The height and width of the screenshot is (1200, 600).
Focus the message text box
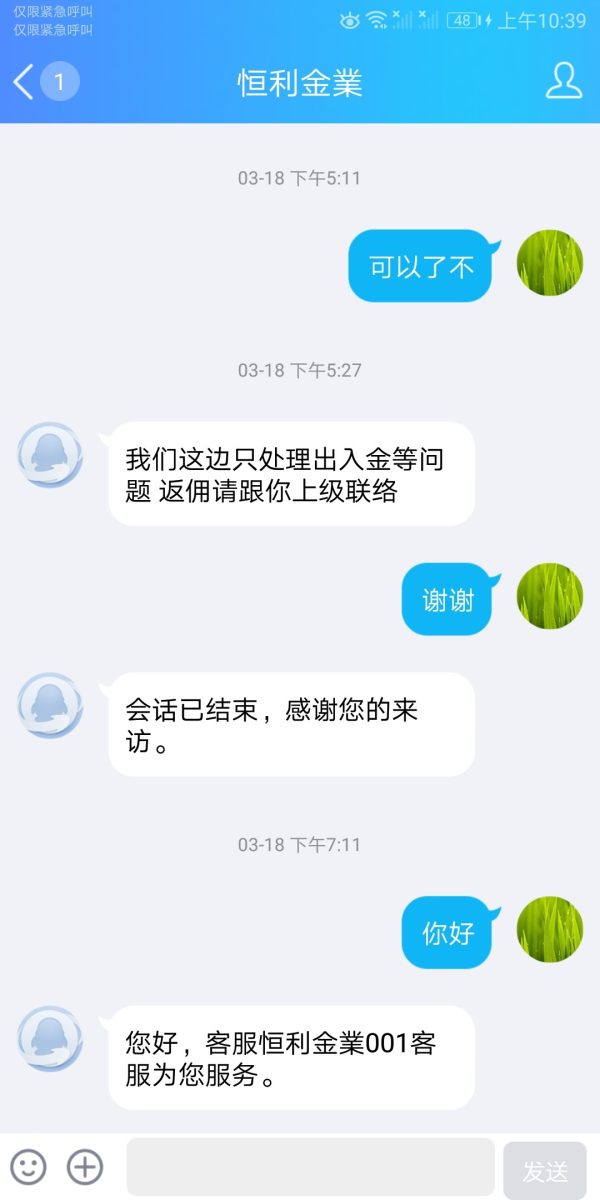coord(310,1166)
